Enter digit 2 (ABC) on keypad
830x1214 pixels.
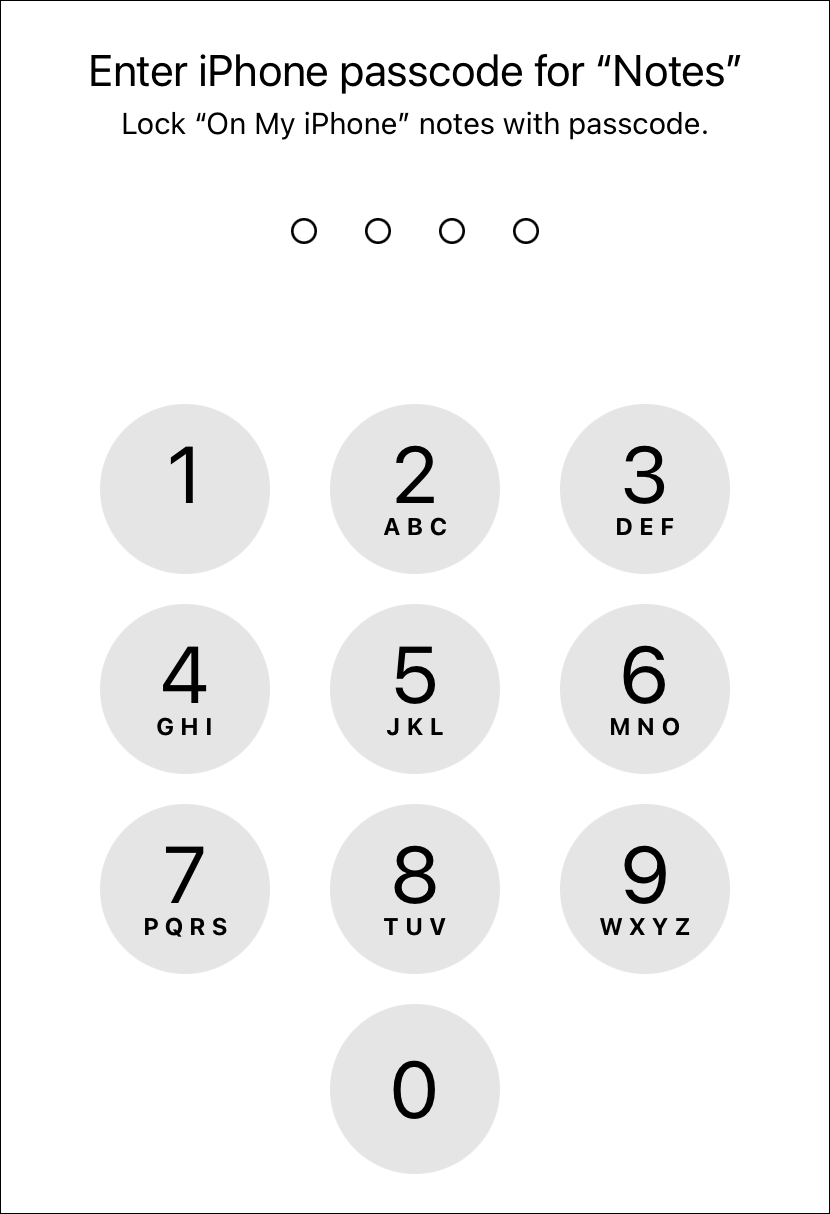coord(415,489)
